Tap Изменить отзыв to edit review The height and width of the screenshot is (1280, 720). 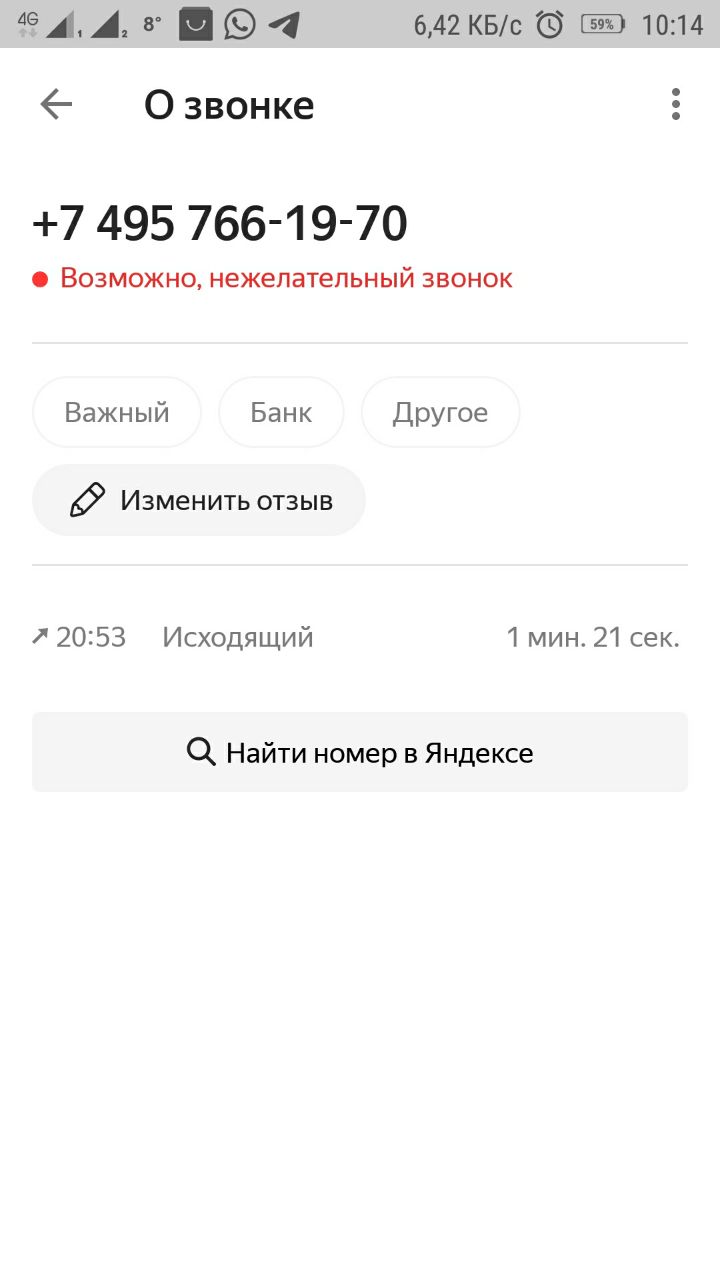(199, 500)
